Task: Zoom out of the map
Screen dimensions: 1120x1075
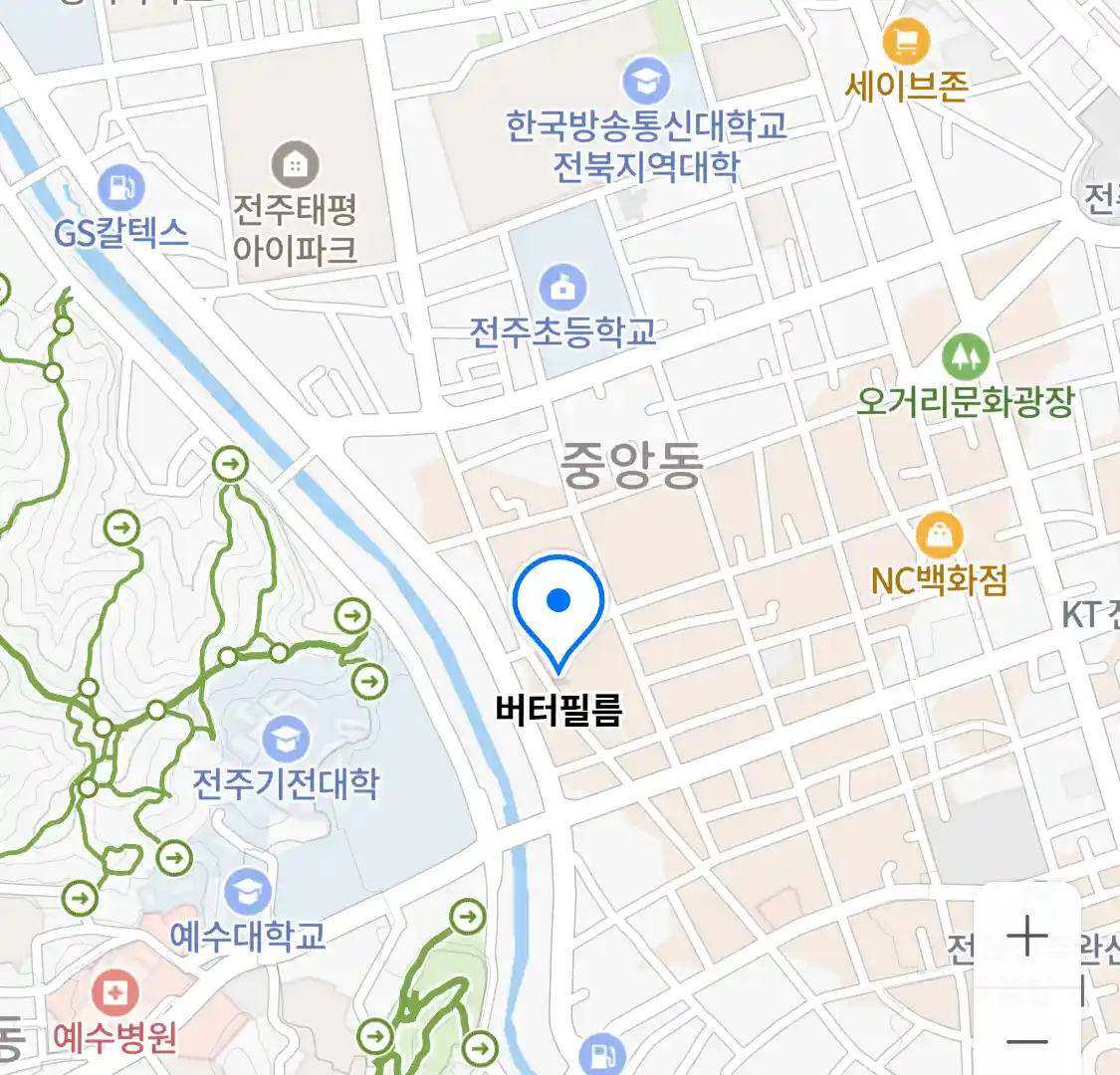Action: 1026,1041
